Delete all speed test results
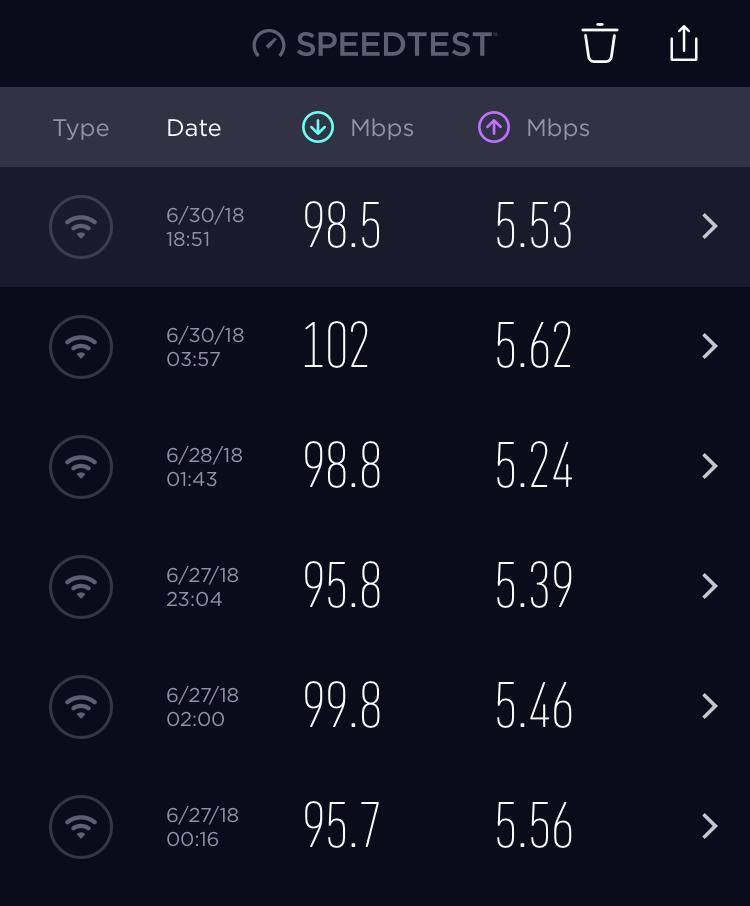Image resolution: width=750 pixels, height=906 pixels. (600, 43)
